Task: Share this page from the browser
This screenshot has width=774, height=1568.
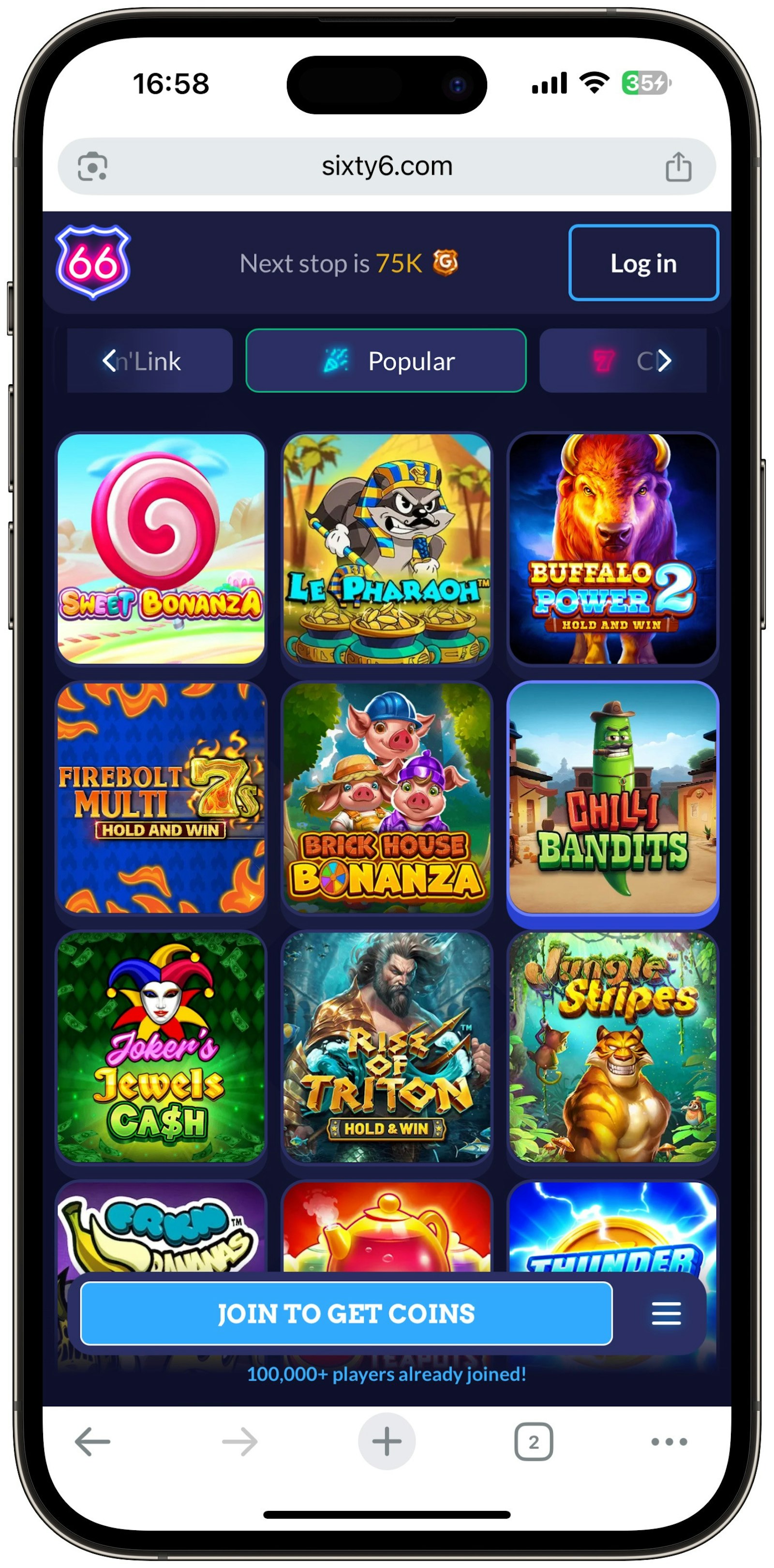Action: pyautogui.click(x=678, y=166)
